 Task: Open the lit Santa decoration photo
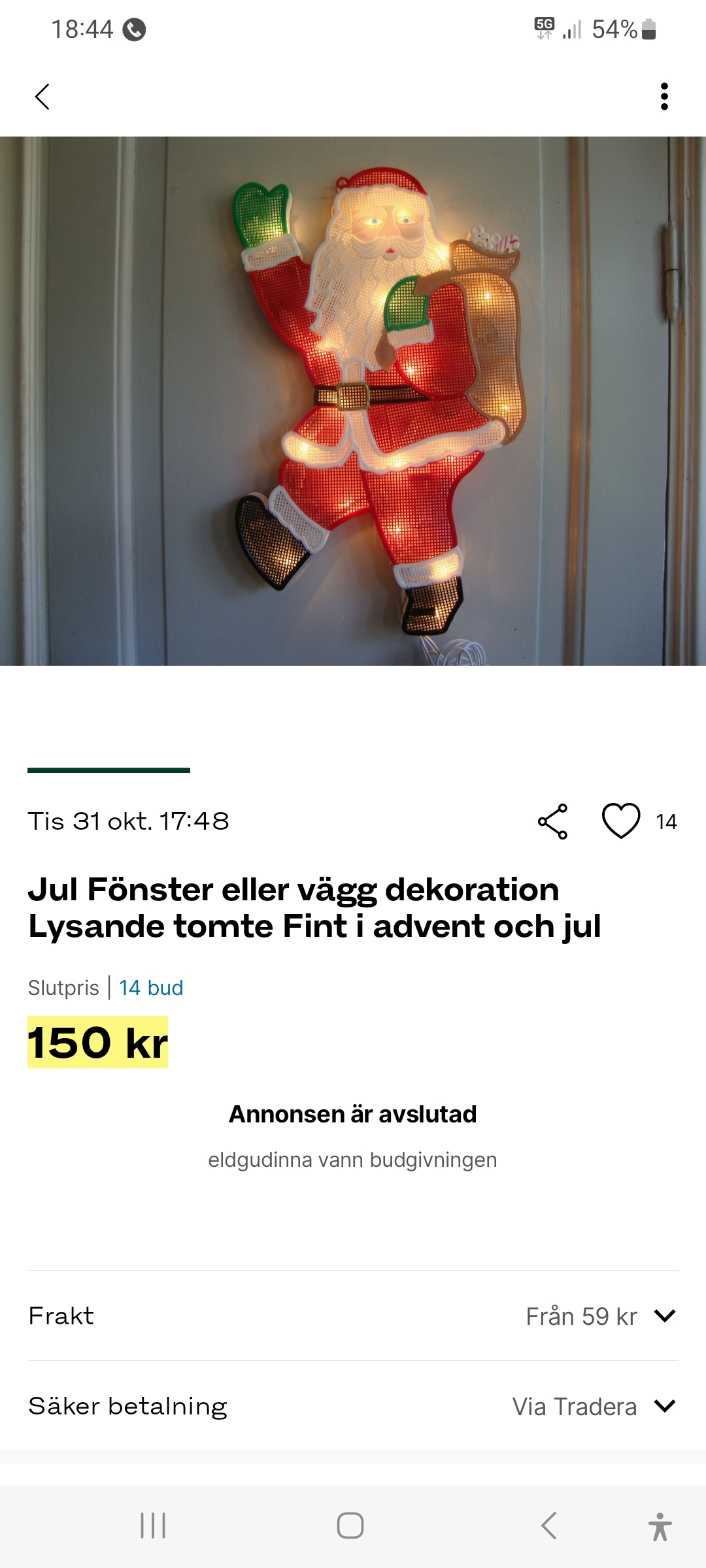point(353,400)
